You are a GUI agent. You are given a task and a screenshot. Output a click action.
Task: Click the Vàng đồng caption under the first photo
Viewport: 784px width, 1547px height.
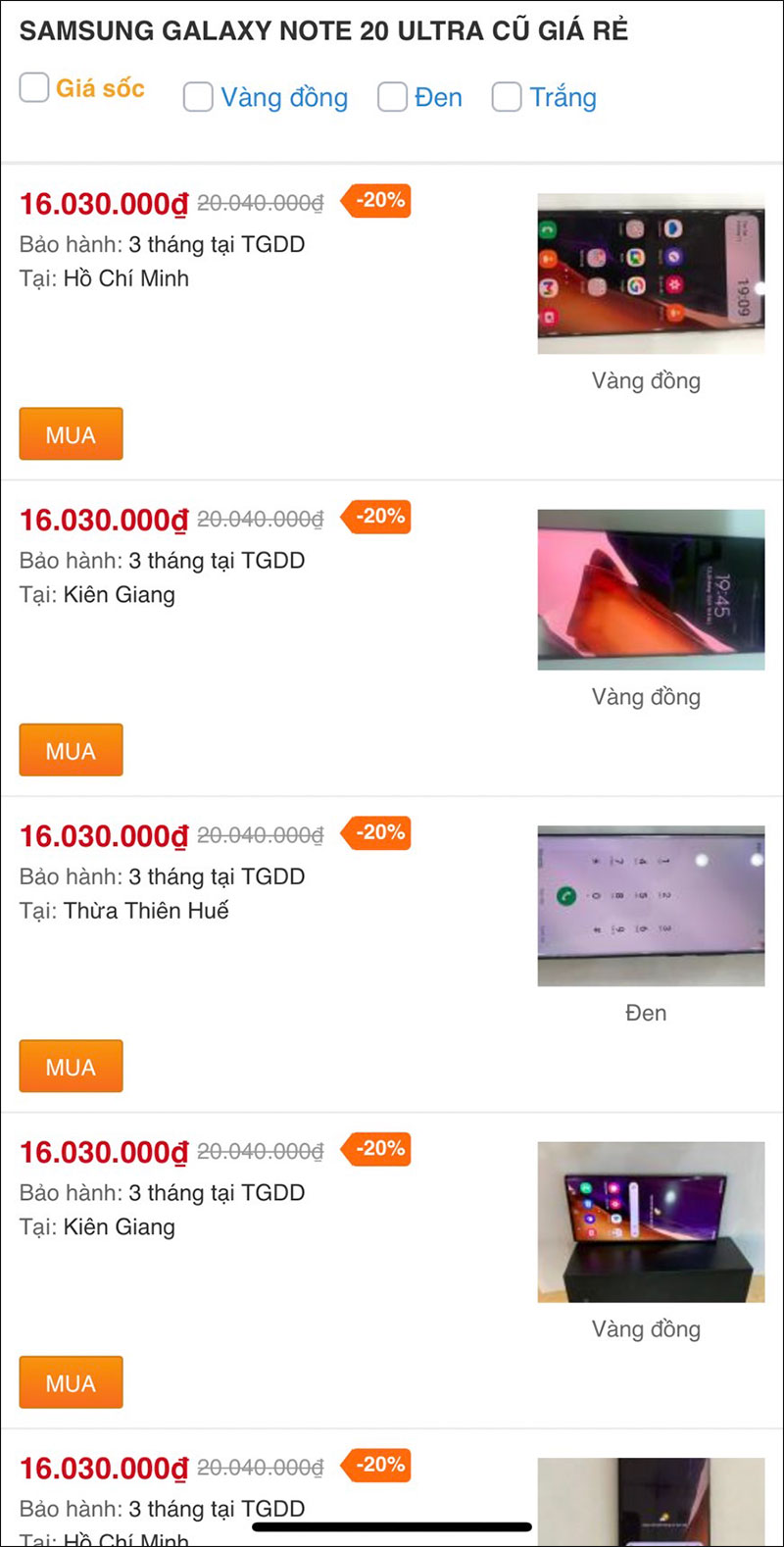[646, 380]
